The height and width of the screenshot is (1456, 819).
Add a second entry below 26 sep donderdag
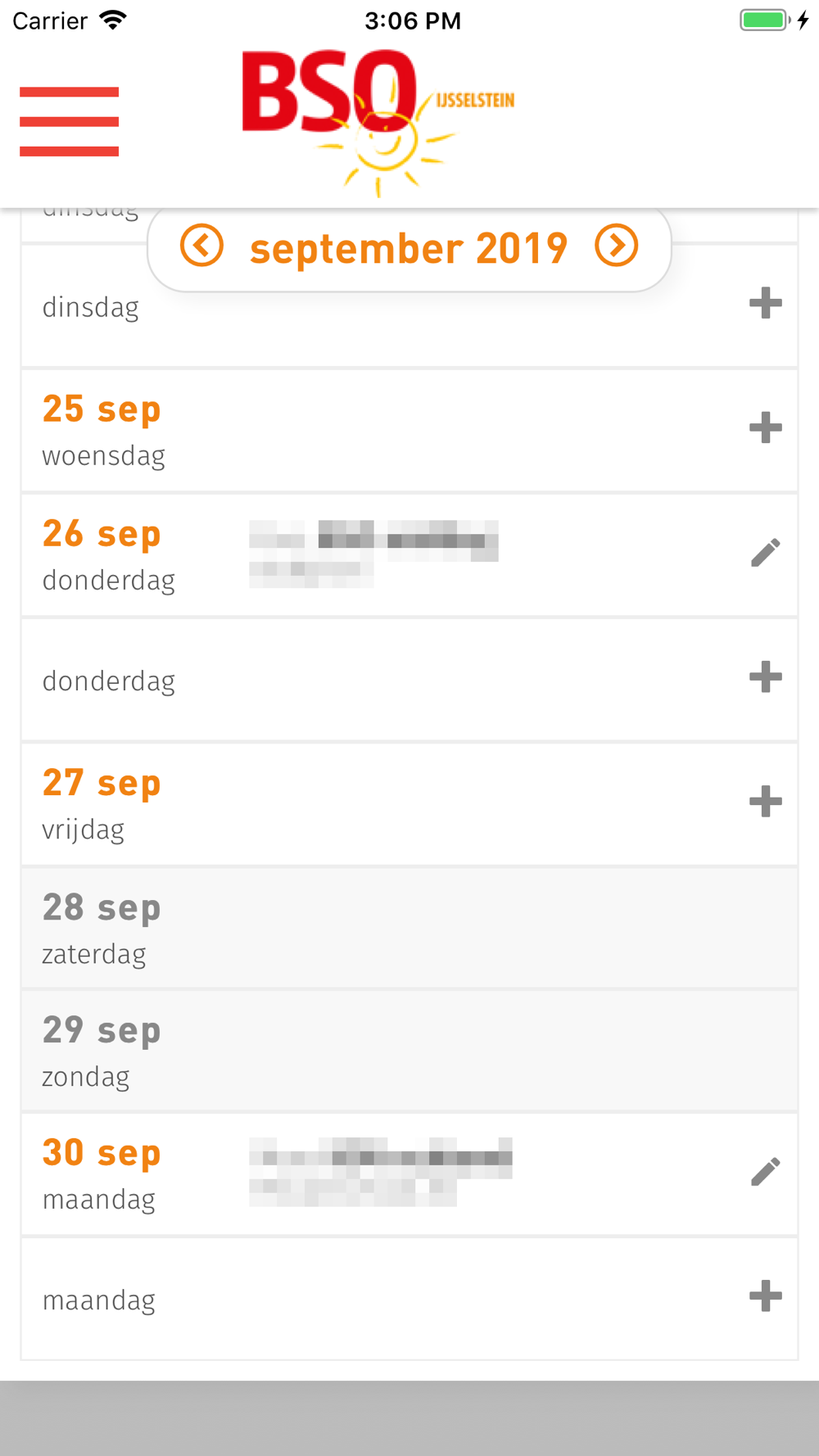[766, 676]
